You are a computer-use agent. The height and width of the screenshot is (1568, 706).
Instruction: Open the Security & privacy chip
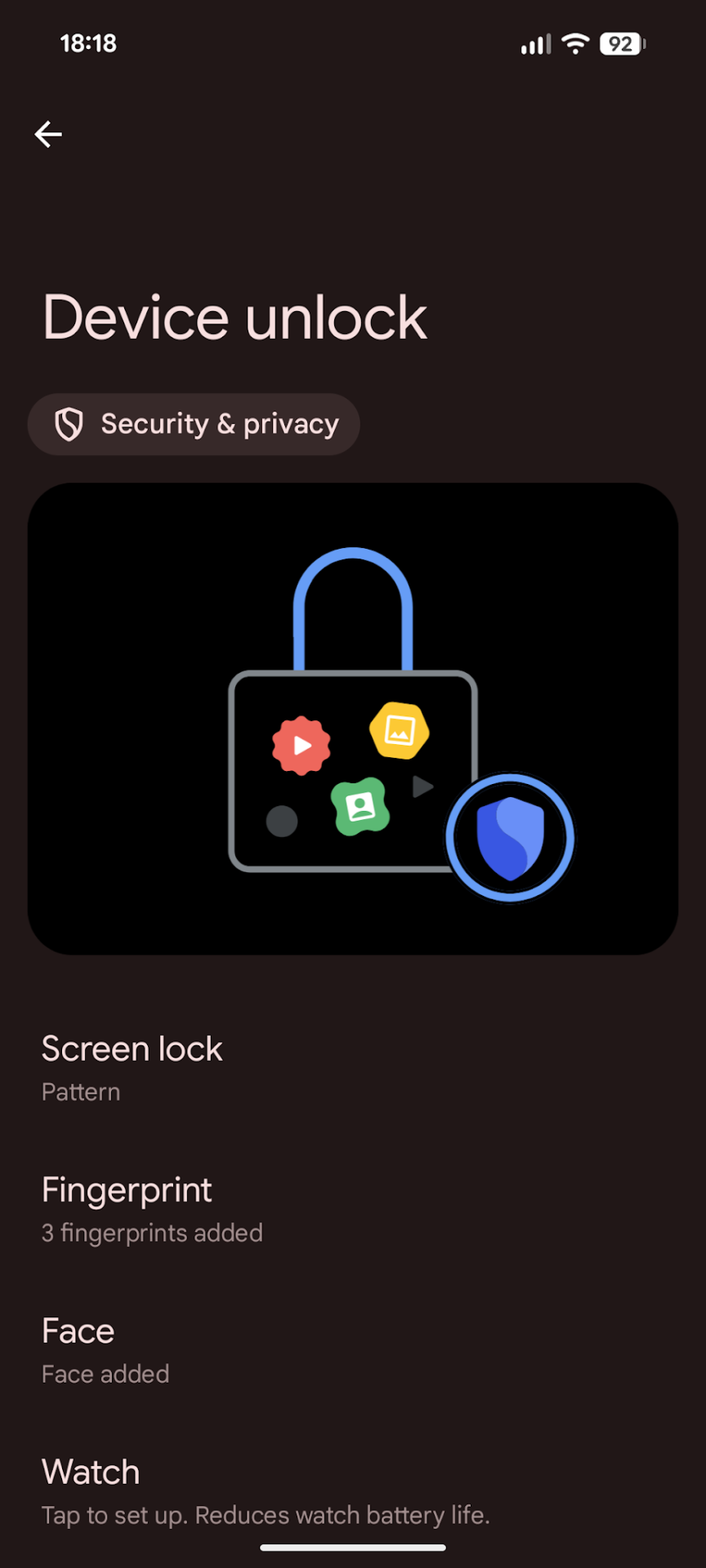pyautogui.click(x=194, y=424)
